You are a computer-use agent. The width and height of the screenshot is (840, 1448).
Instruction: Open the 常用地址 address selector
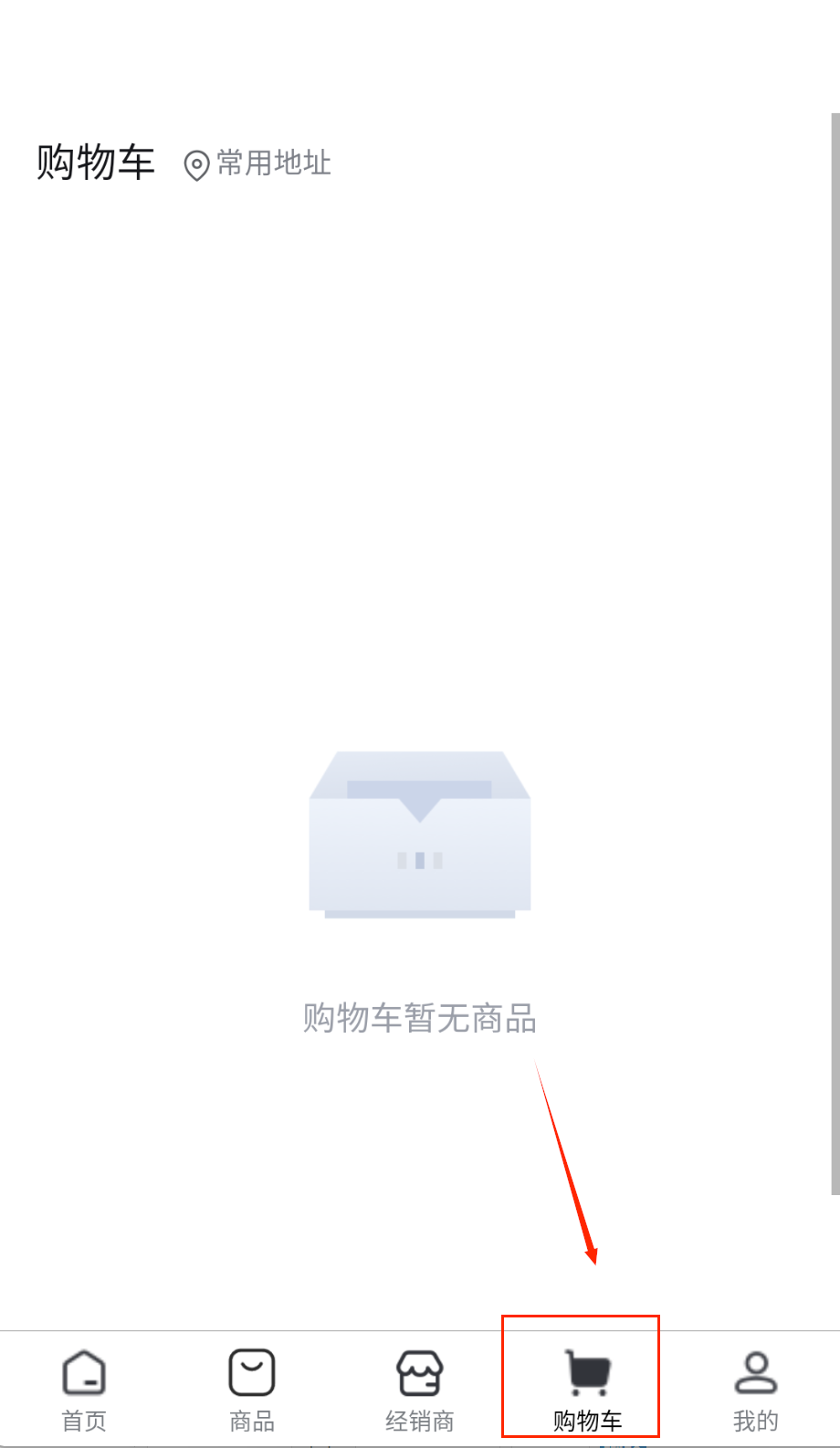click(258, 164)
